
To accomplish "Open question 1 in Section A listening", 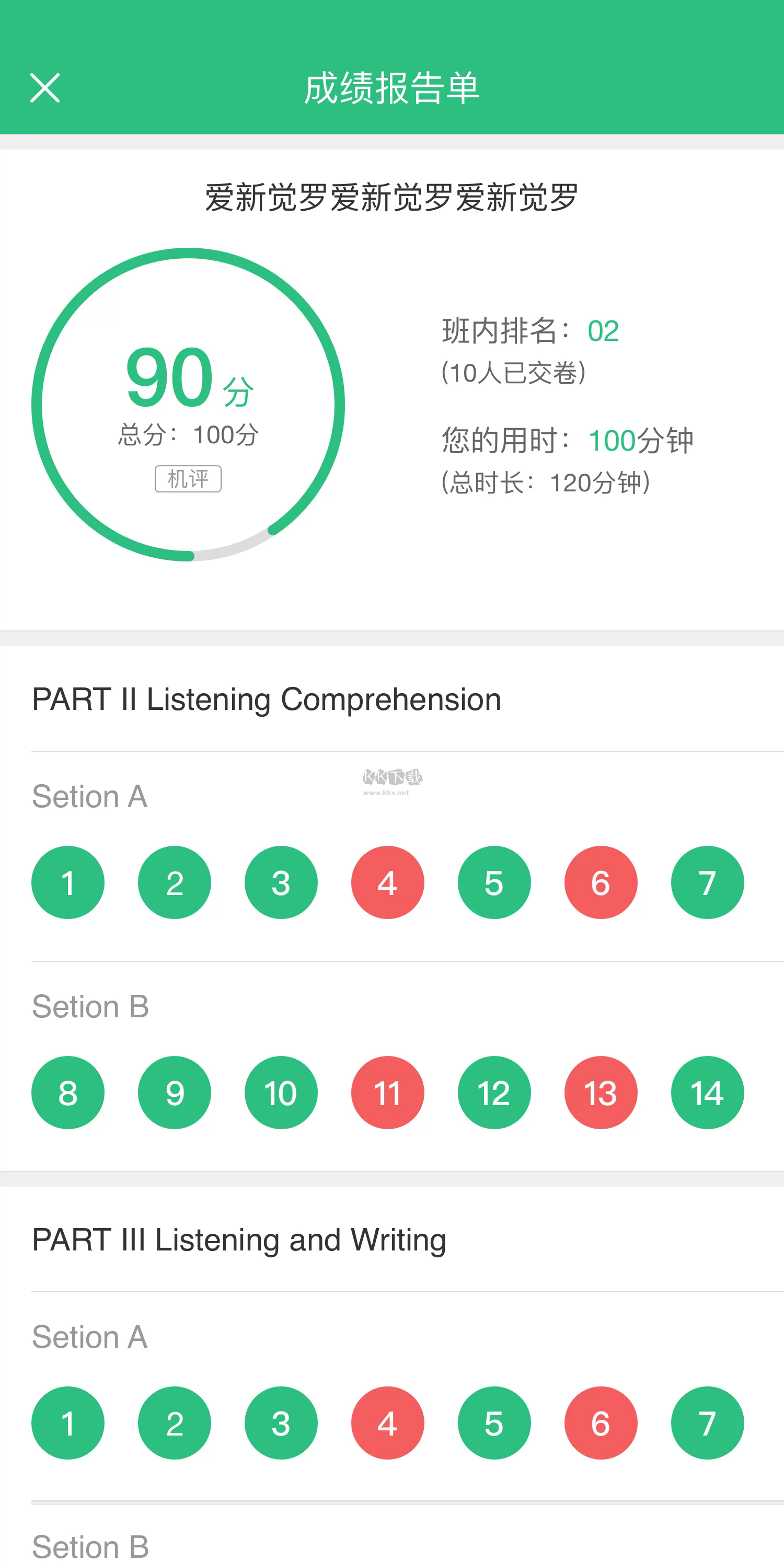I will (68, 882).
